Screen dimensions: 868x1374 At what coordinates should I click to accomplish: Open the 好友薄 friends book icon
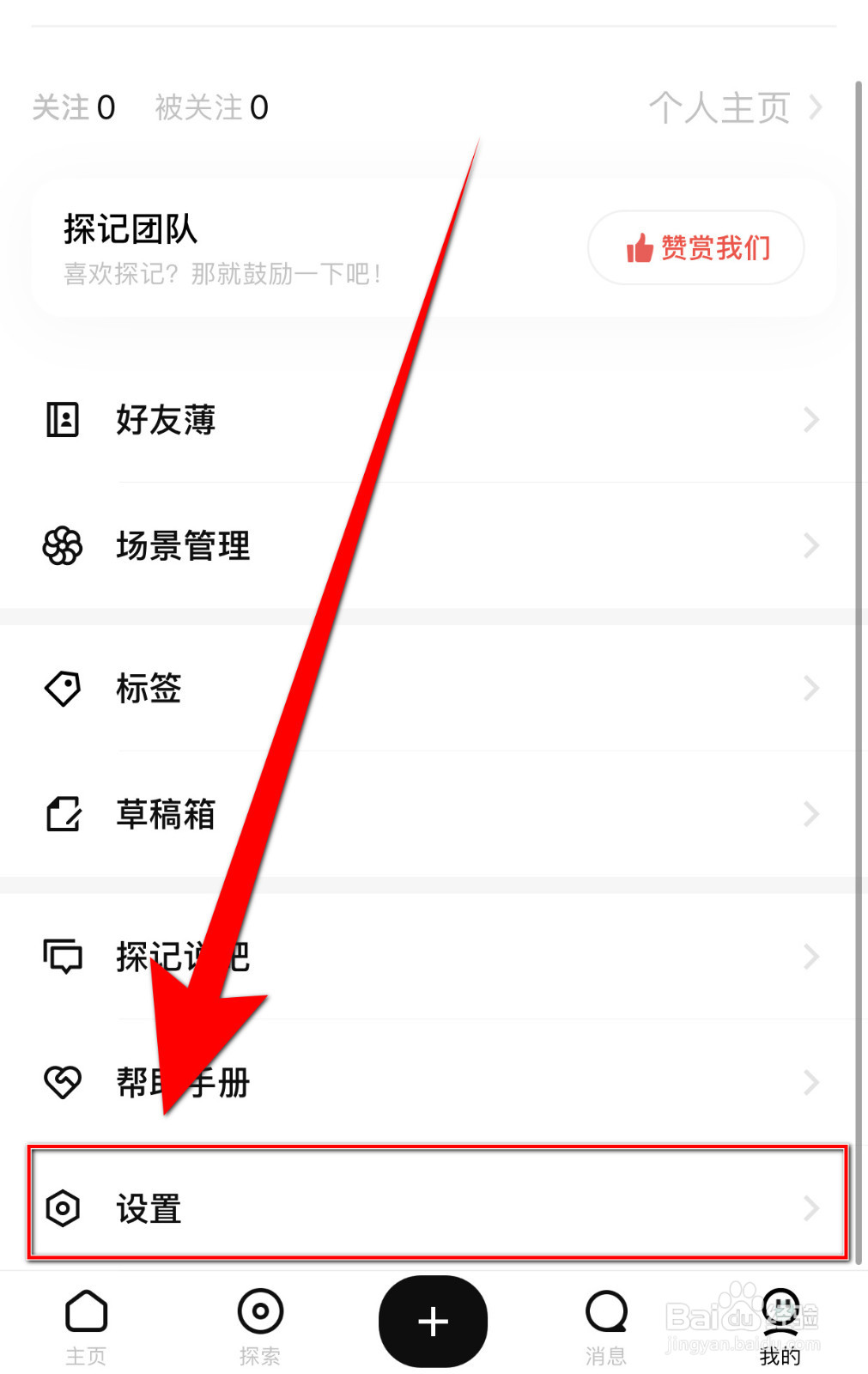click(x=61, y=420)
